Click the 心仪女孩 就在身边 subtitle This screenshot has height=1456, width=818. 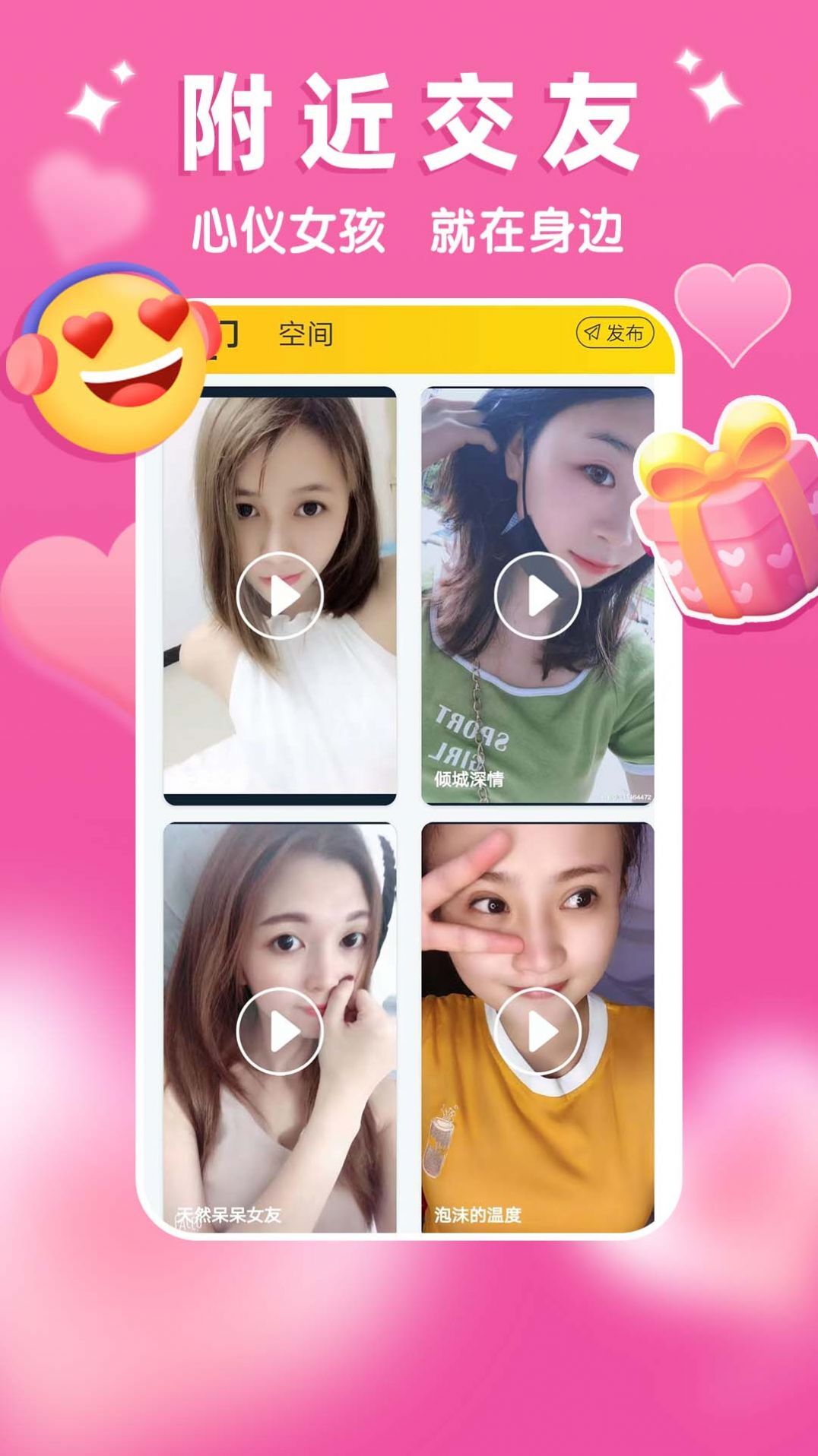409,224
